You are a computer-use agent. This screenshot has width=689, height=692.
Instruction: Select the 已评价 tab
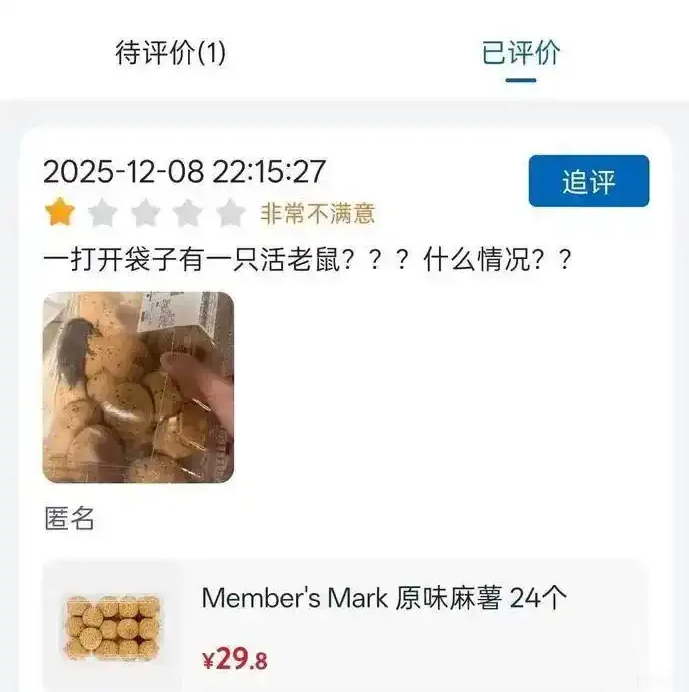pyautogui.click(x=521, y=53)
